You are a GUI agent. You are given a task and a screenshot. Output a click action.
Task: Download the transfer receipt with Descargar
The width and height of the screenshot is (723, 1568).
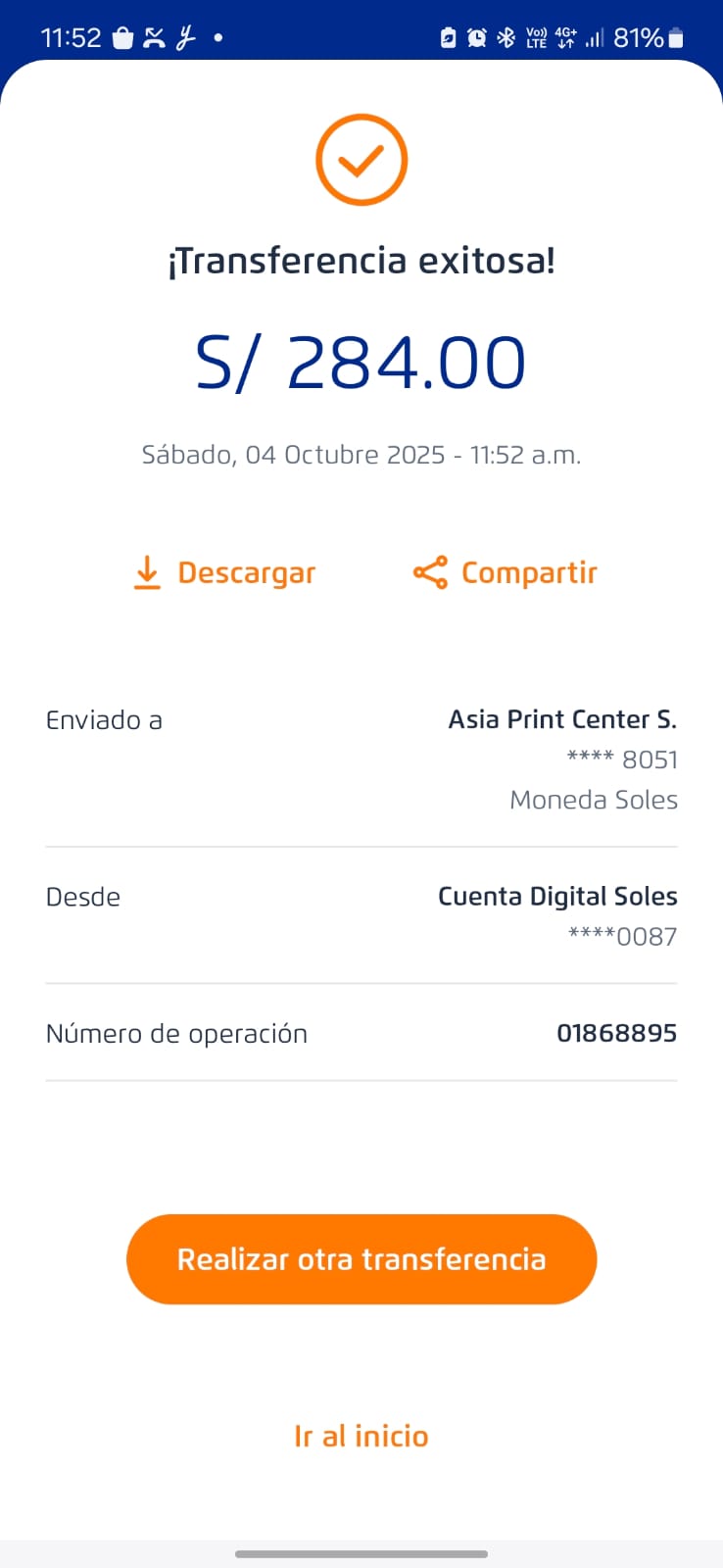point(225,573)
